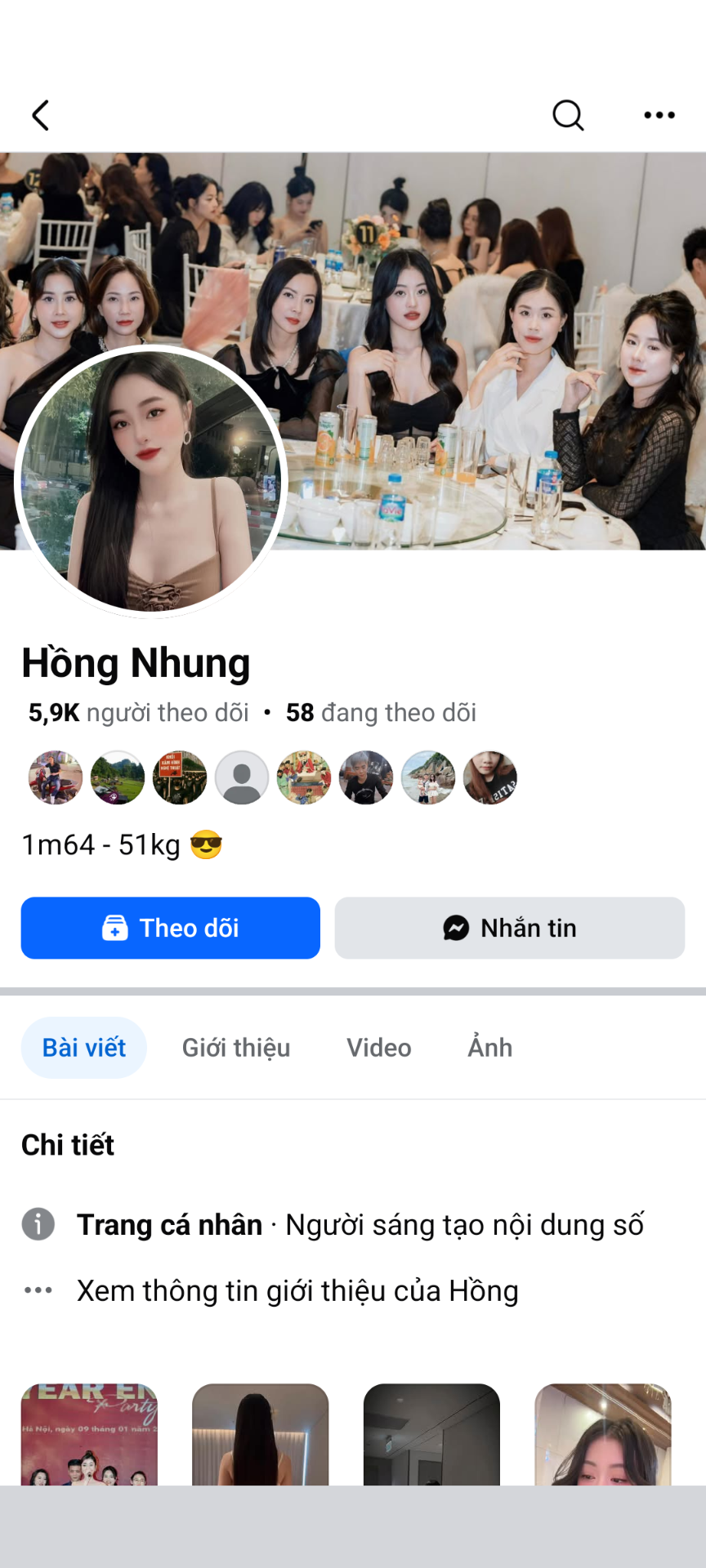Open the Year End Party photo tile
Screen dimensions: 706x1568
click(89, 1434)
